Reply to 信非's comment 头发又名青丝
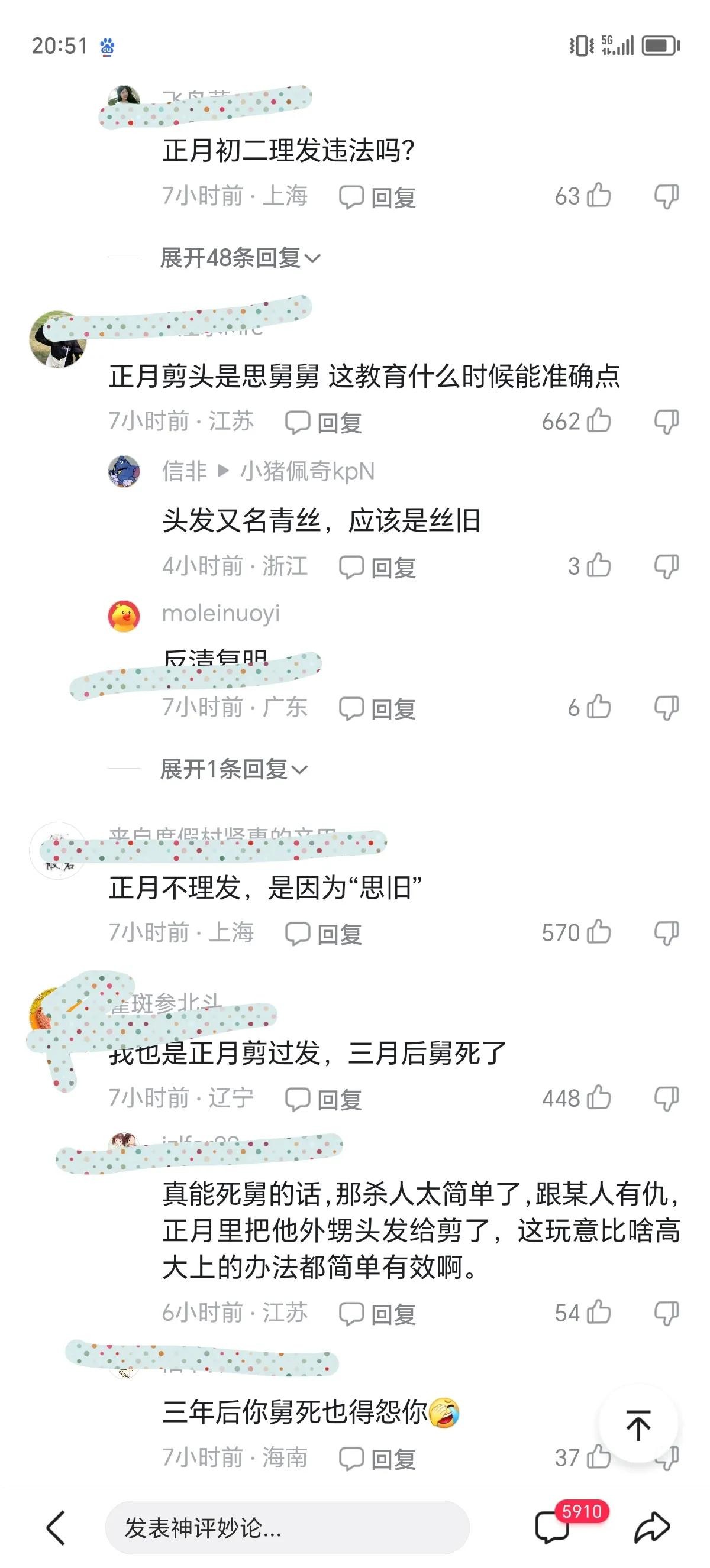This screenshot has height=1568, width=710. tap(377, 567)
